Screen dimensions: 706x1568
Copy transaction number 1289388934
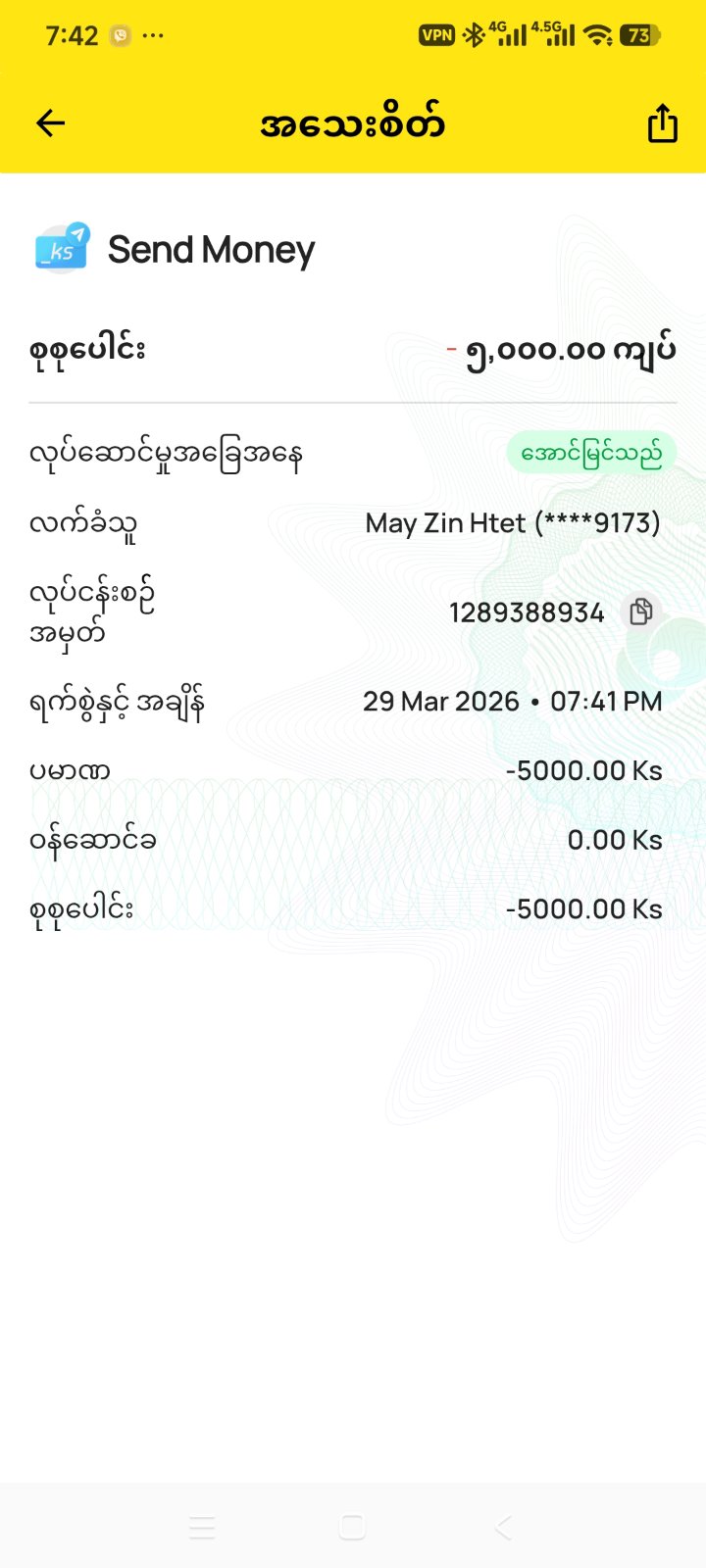point(641,612)
